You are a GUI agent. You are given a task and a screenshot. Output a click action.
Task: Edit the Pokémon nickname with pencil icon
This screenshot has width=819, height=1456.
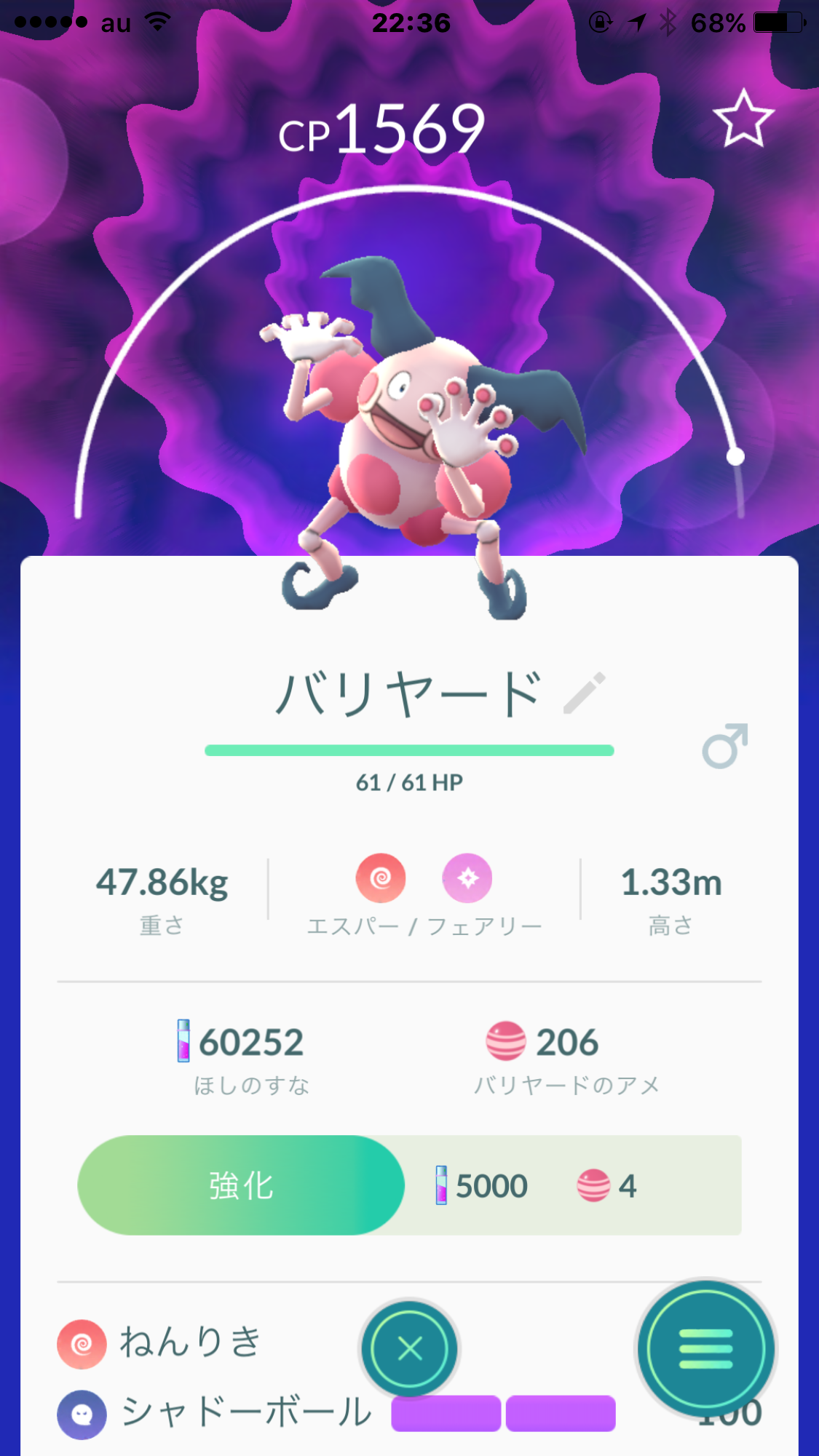(x=585, y=693)
